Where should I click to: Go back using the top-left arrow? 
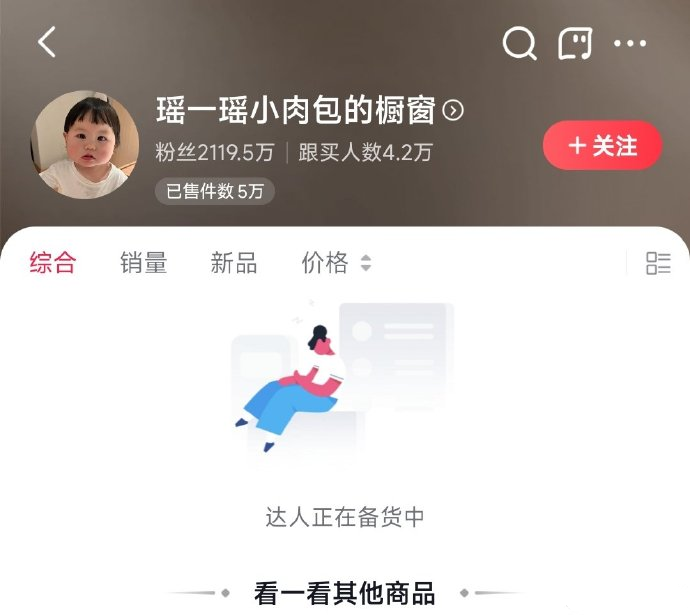[47, 42]
